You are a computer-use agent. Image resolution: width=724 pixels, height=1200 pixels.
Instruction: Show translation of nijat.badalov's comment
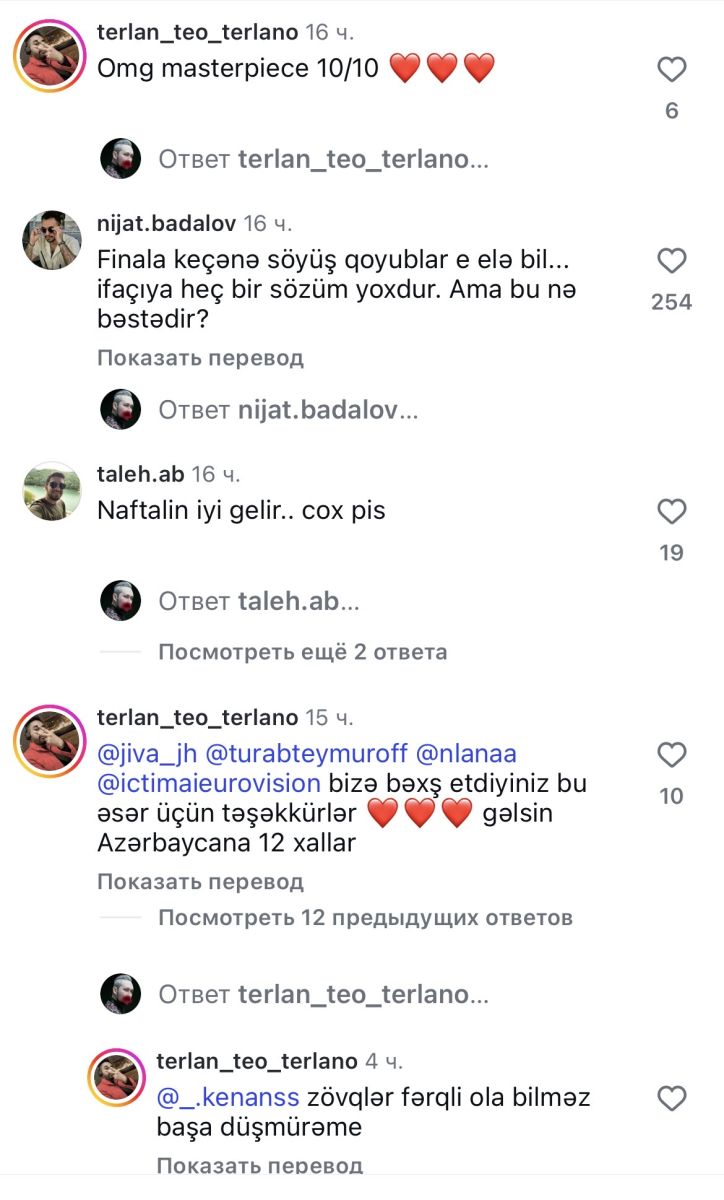(200, 357)
